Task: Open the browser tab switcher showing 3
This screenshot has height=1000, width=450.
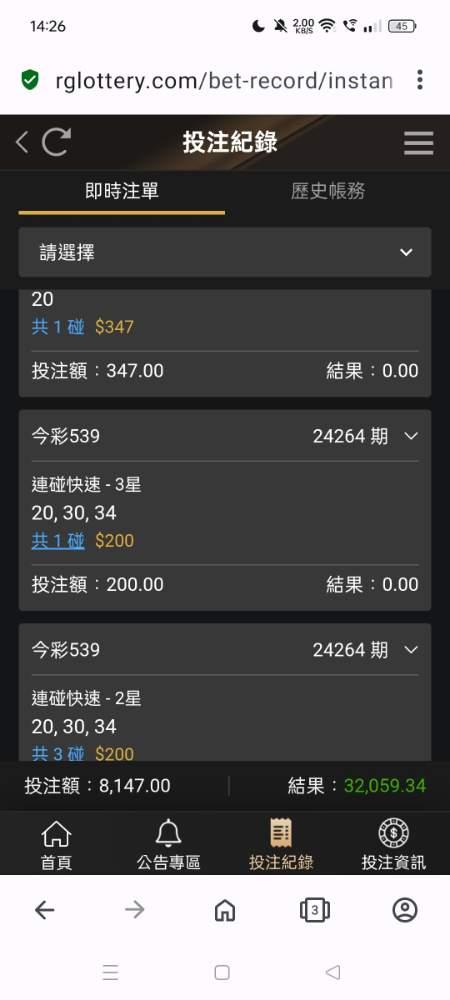Action: (314, 910)
